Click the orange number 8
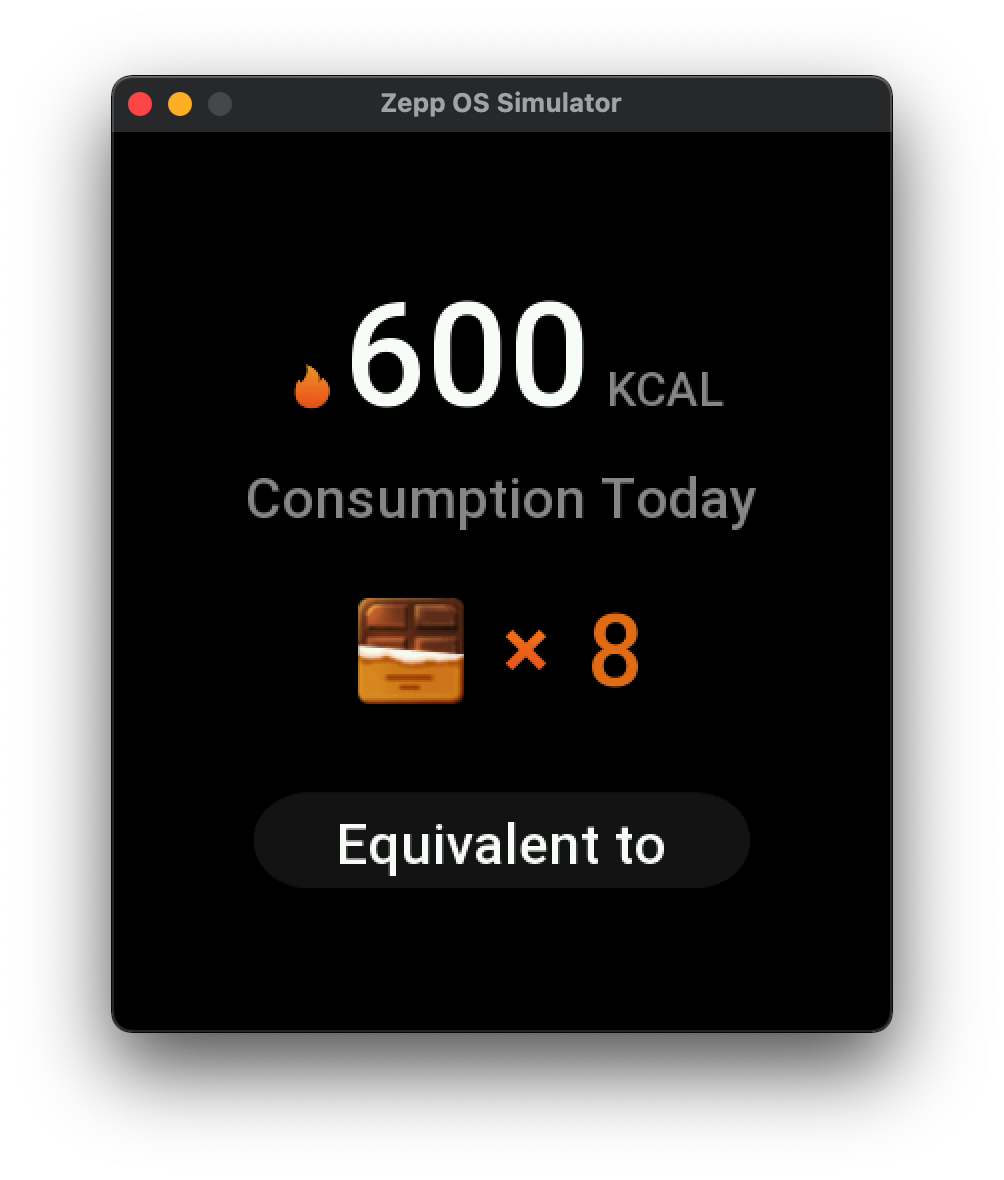The width and height of the screenshot is (1004, 1180). [x=614, y=650]
